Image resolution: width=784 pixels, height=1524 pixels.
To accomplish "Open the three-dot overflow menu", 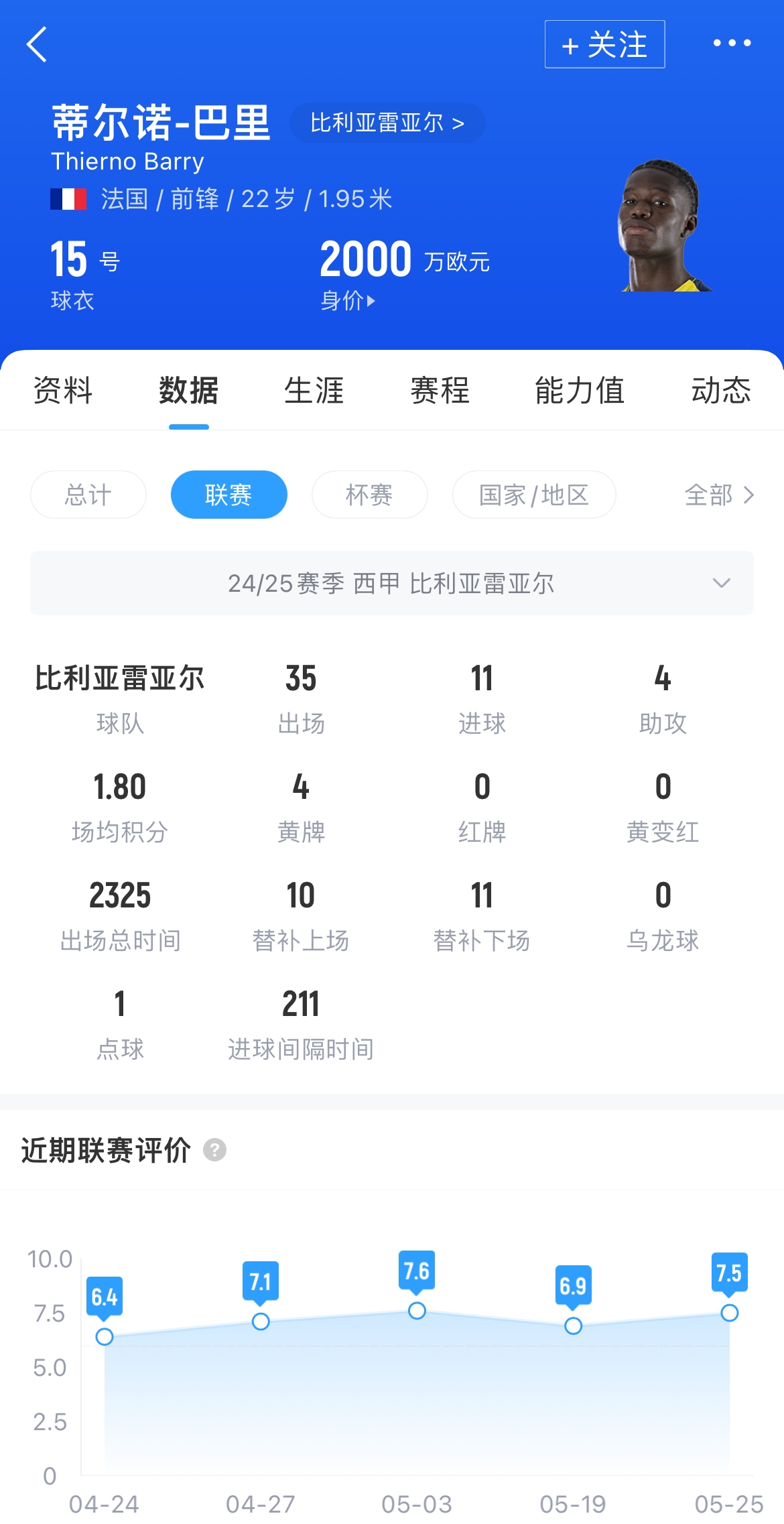I will [732, 44].
